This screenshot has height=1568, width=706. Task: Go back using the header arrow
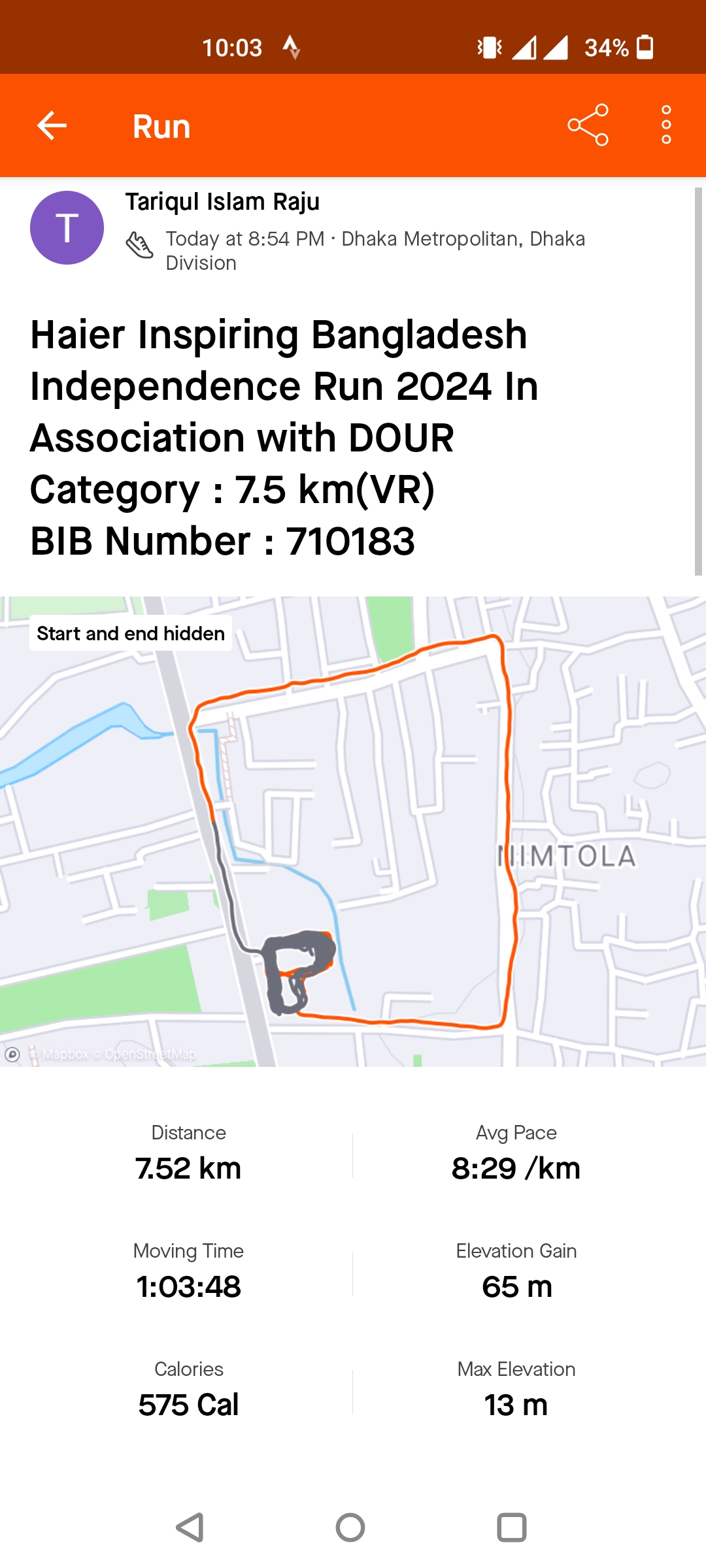click(52, 125)
